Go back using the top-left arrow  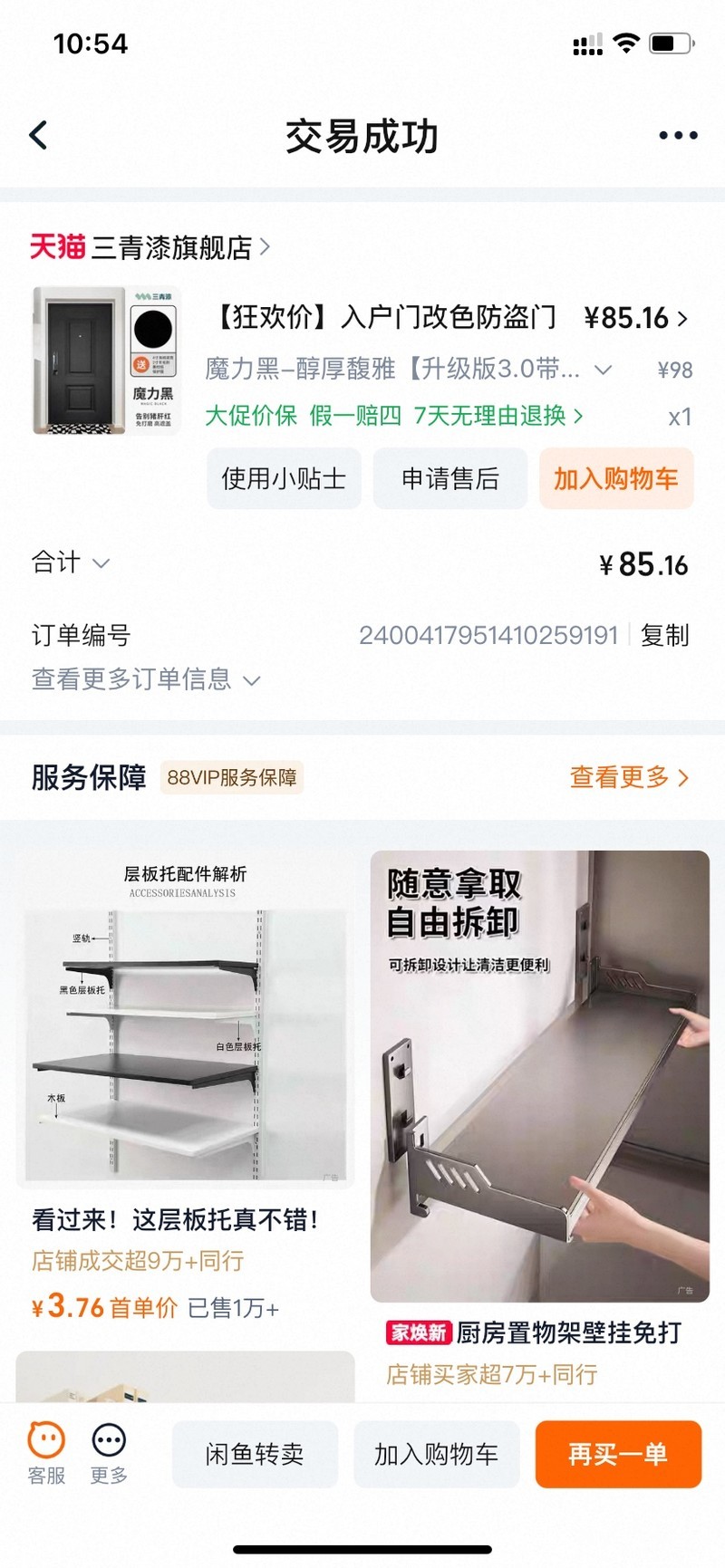click(39, 136)
